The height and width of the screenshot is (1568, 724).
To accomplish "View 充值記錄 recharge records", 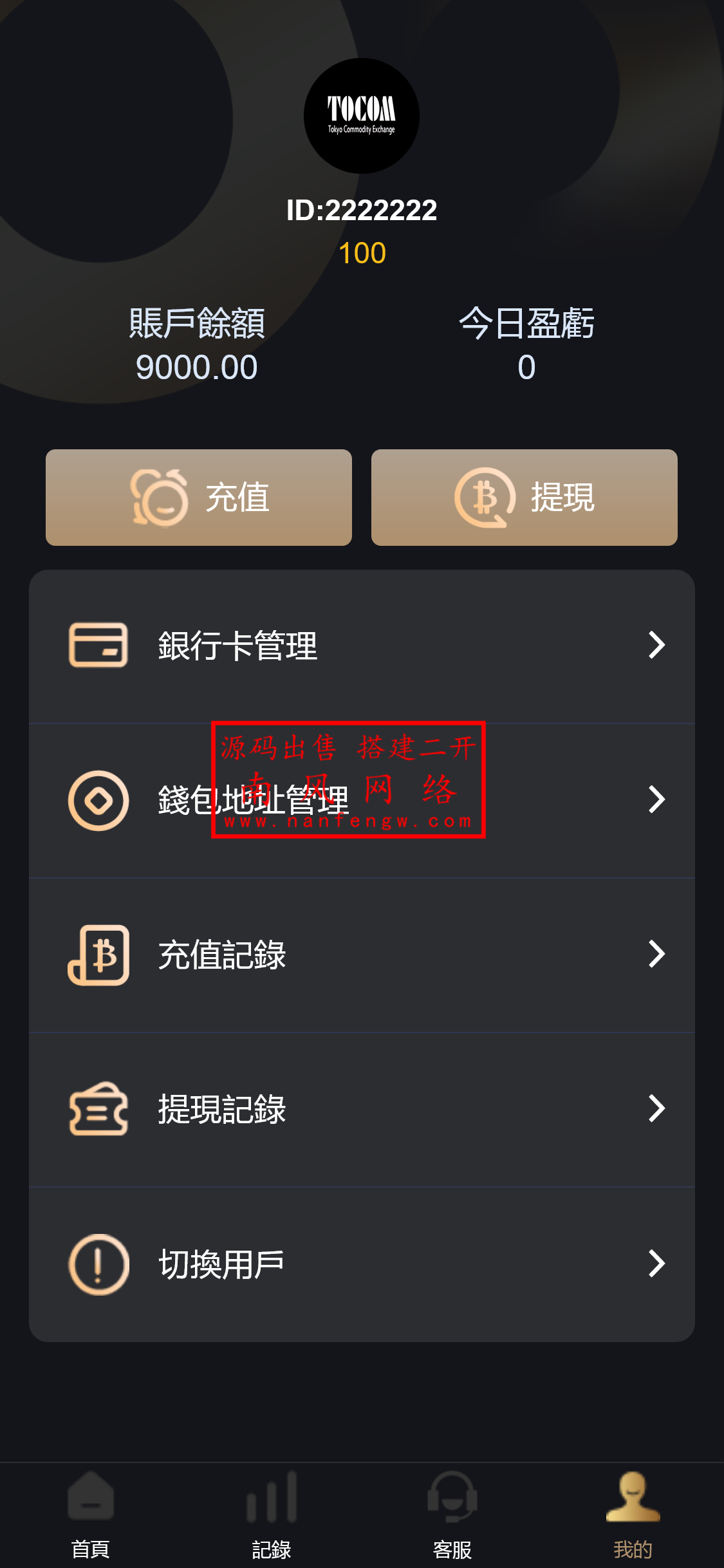I will tap(362, 955).
